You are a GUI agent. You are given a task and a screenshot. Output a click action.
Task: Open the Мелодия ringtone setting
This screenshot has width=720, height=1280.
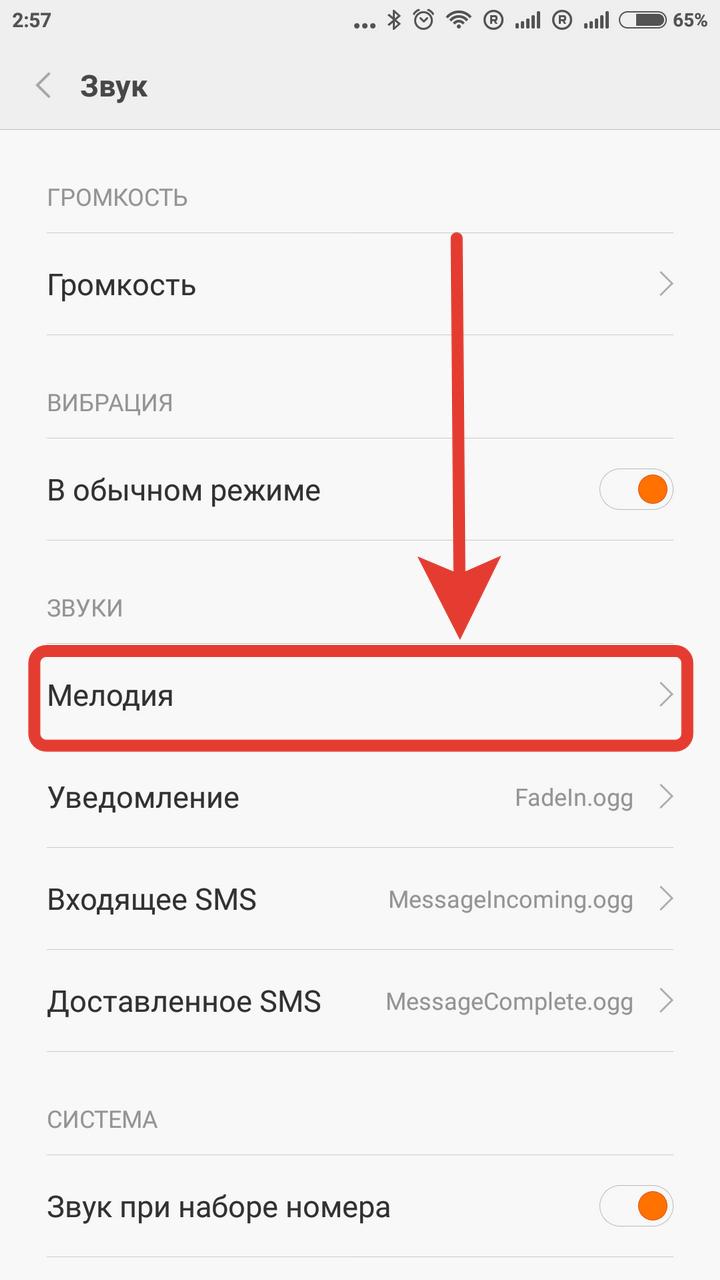pos(360,695)
